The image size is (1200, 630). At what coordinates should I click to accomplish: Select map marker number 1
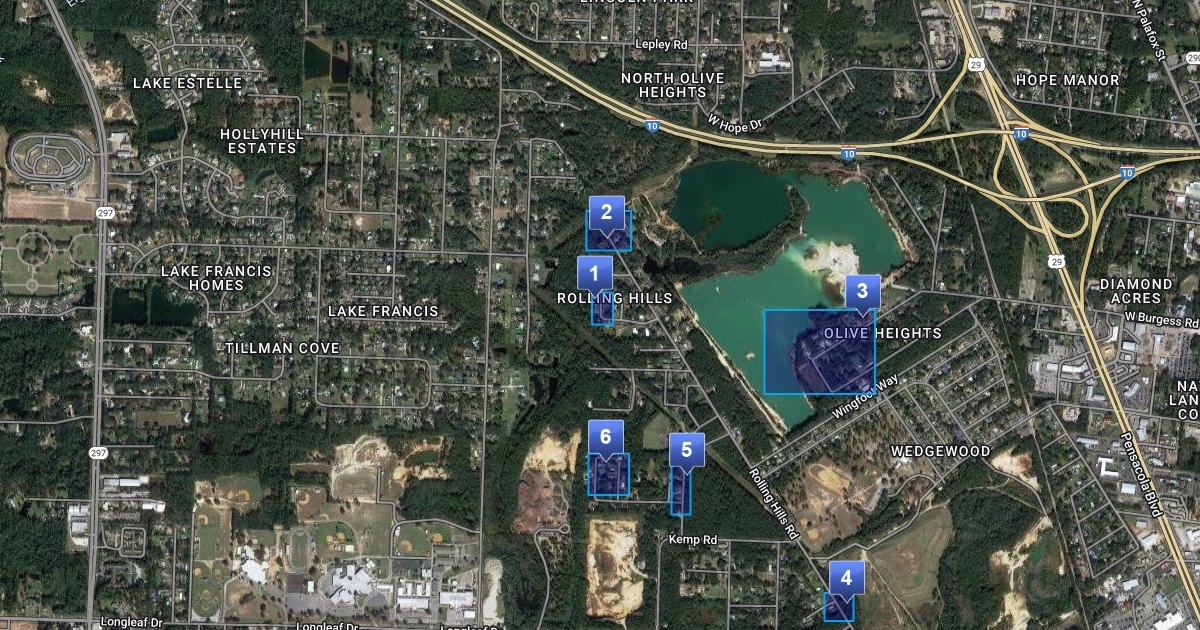(595, 273)
